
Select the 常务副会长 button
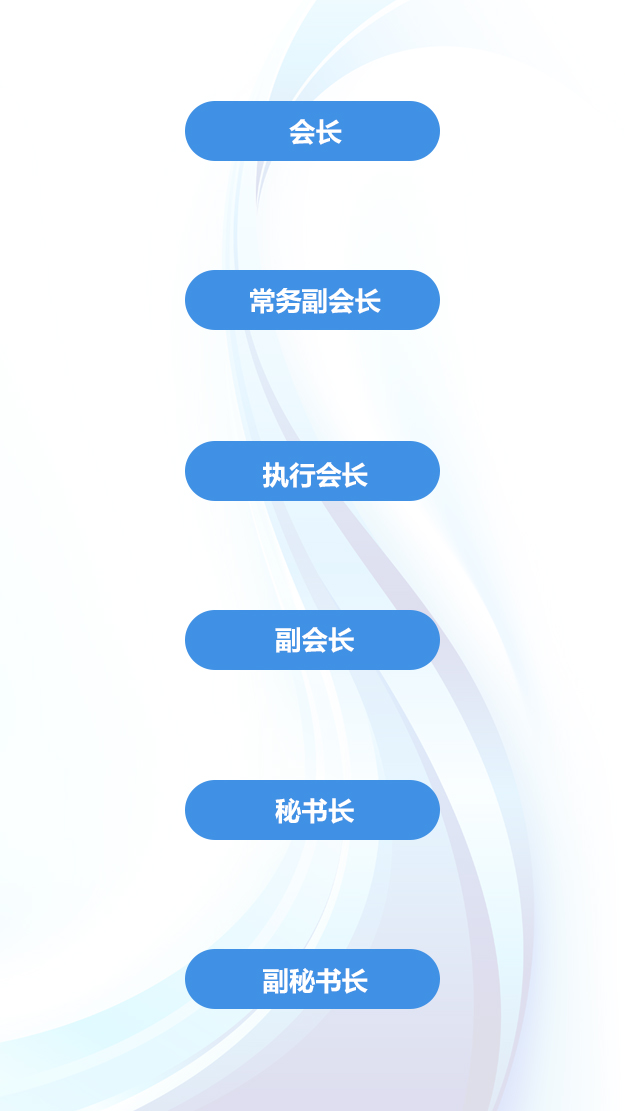tap(312, 300)
